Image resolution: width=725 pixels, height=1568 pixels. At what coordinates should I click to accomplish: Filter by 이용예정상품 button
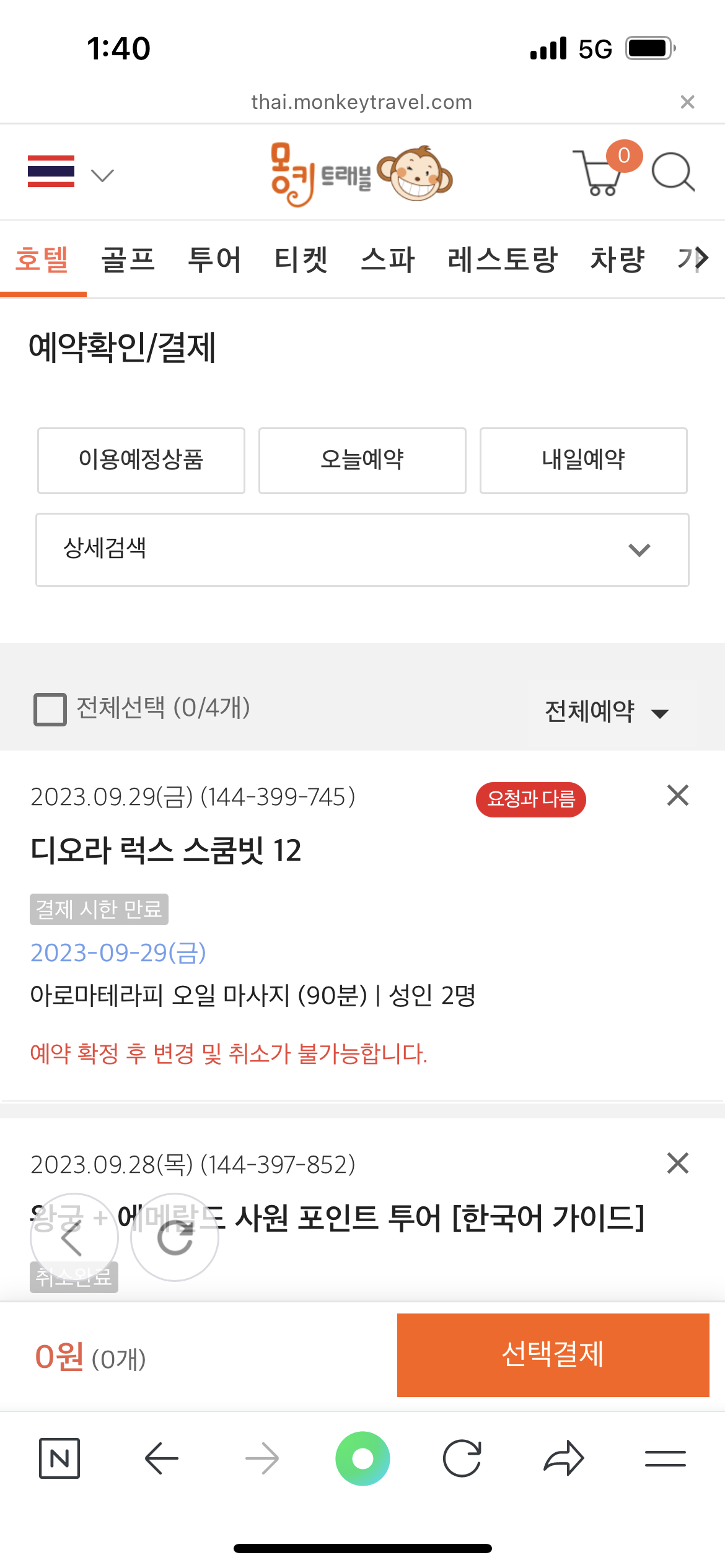pyautogui.click(x=141, y=460)
